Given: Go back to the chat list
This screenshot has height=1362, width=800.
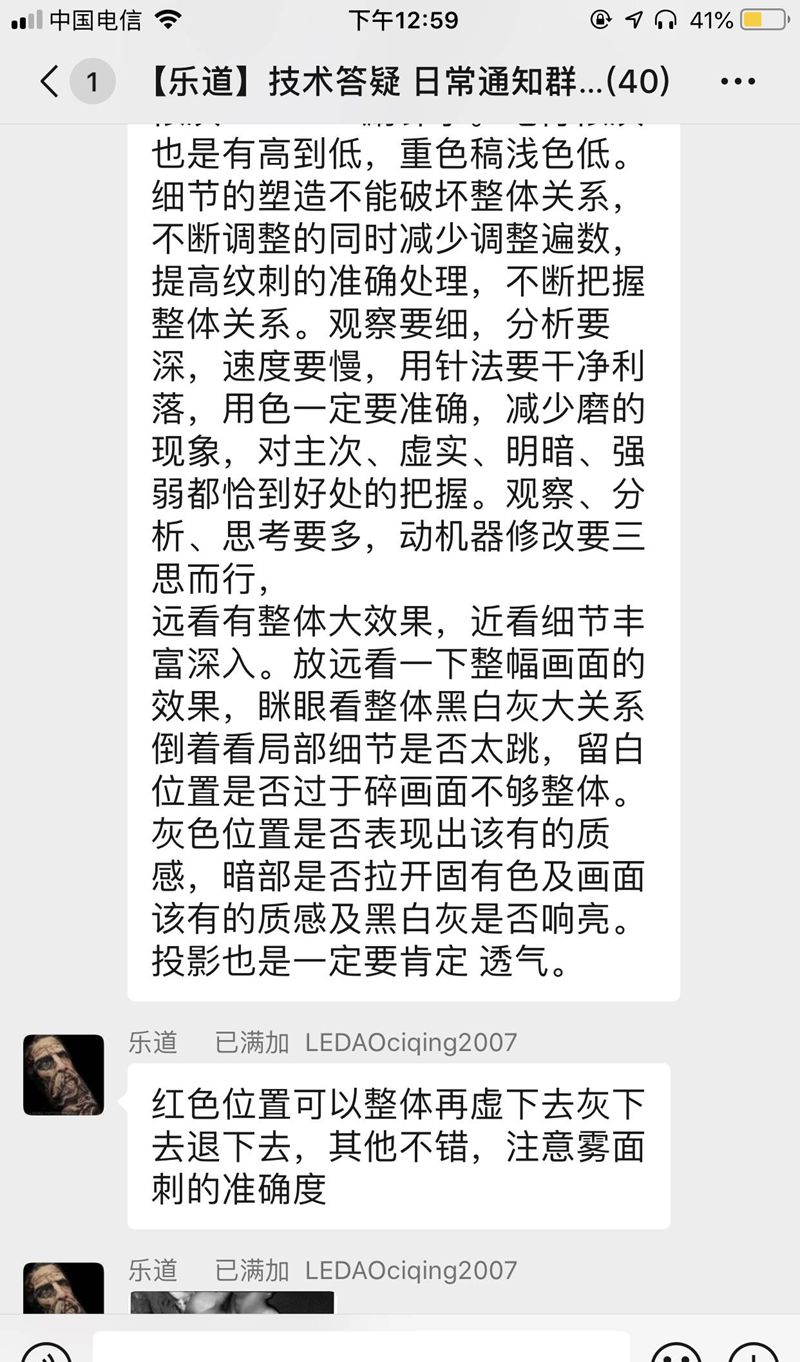Looking at the screenshot, I should point(50,81).
